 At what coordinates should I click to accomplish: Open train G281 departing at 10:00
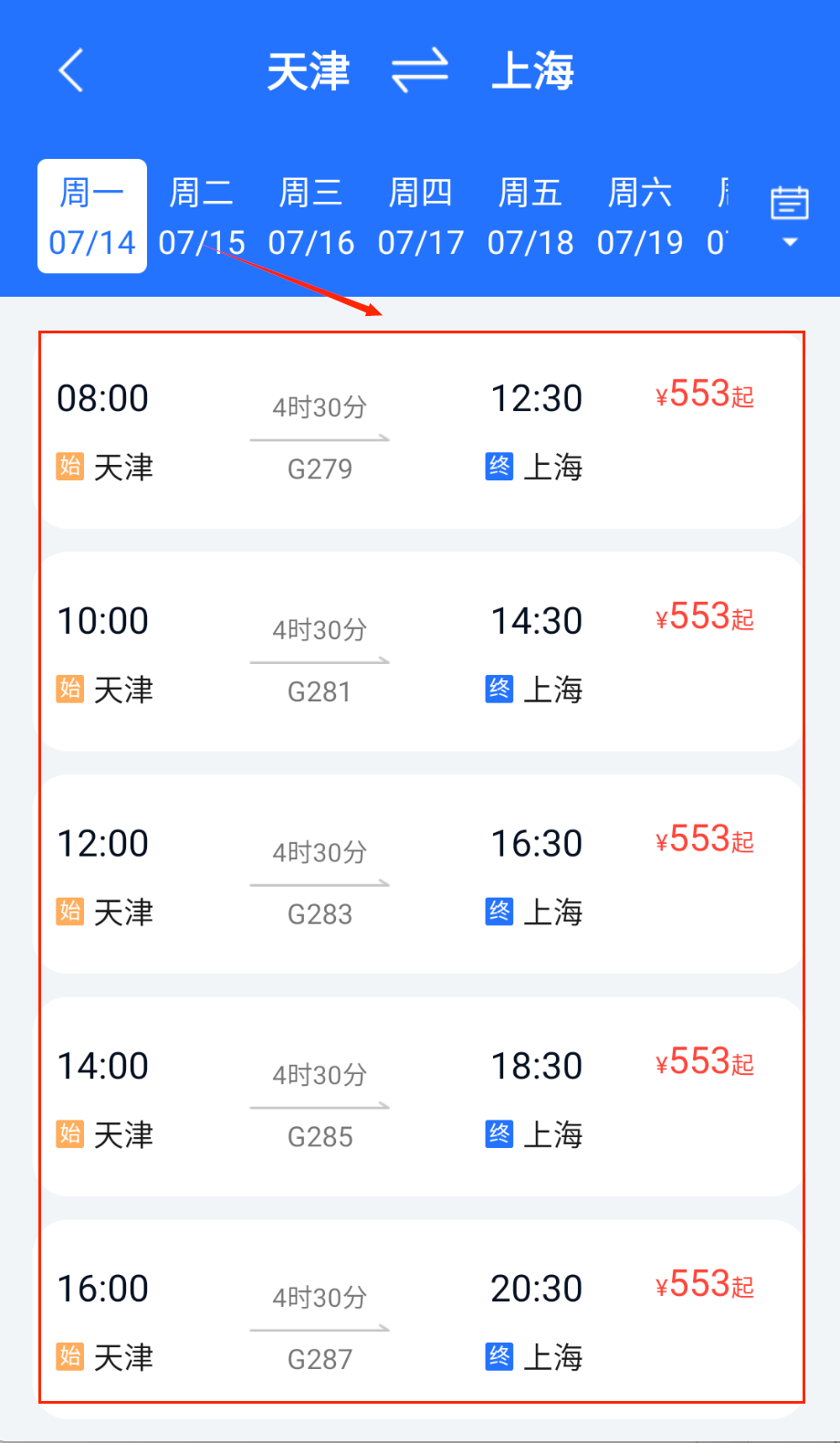(x=420, y=653)
